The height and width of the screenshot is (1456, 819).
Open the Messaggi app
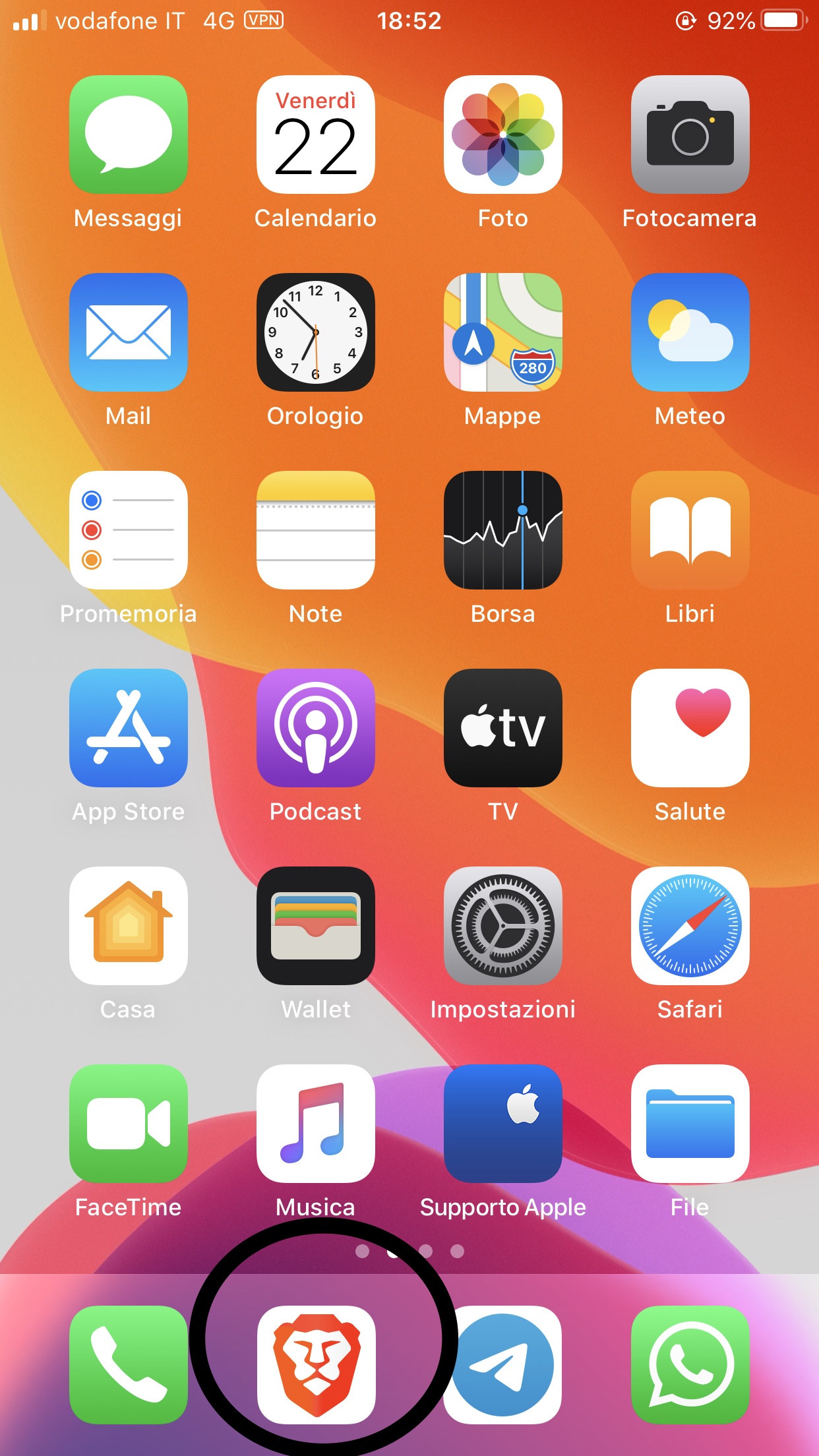click(129, 135)
